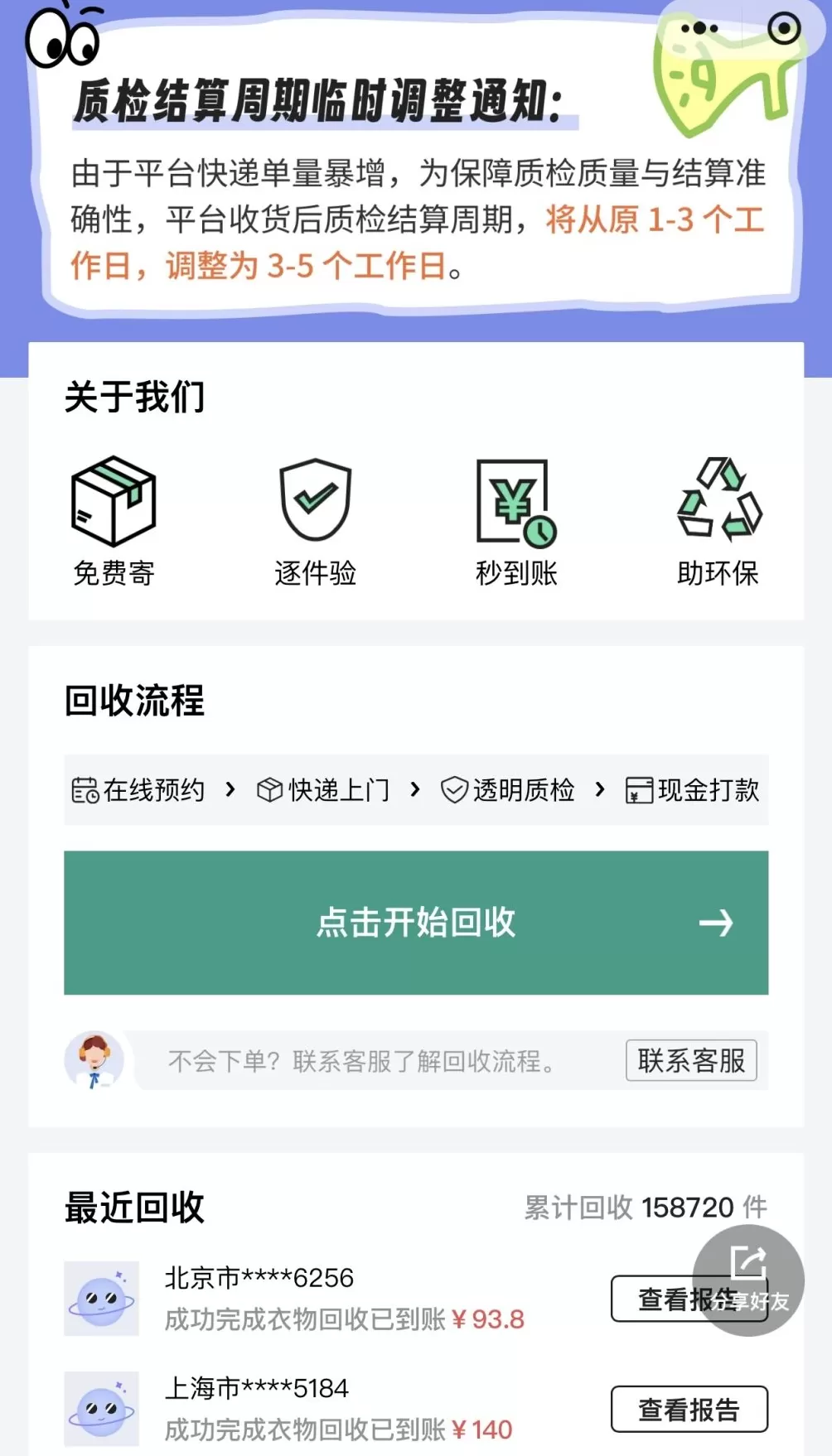Open 联系客服 to contact support
Viewport: 832px width, 1456px height.
tap(693, 1061)
